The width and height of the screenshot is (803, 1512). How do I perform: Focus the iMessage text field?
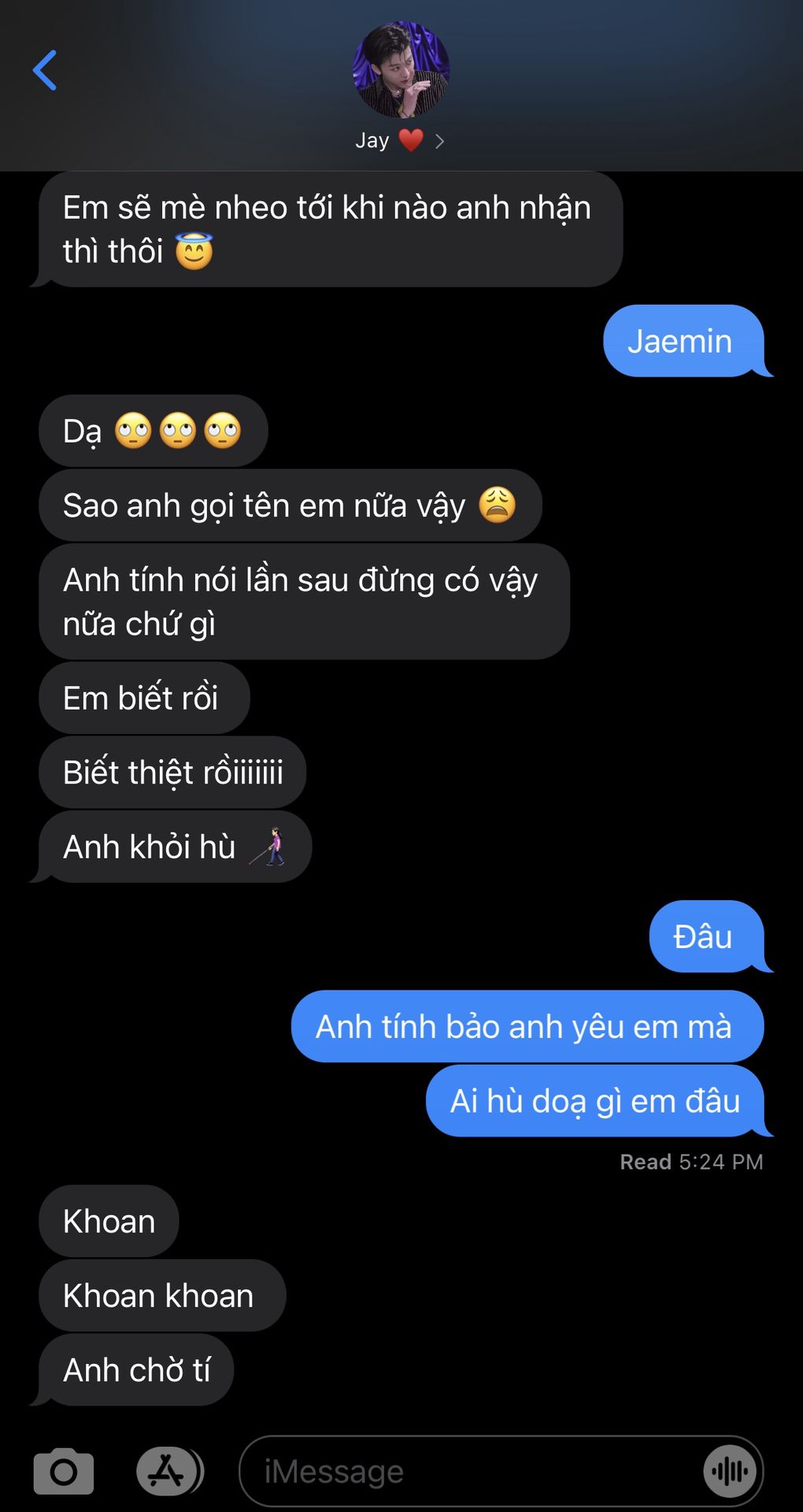[472, 1471]
